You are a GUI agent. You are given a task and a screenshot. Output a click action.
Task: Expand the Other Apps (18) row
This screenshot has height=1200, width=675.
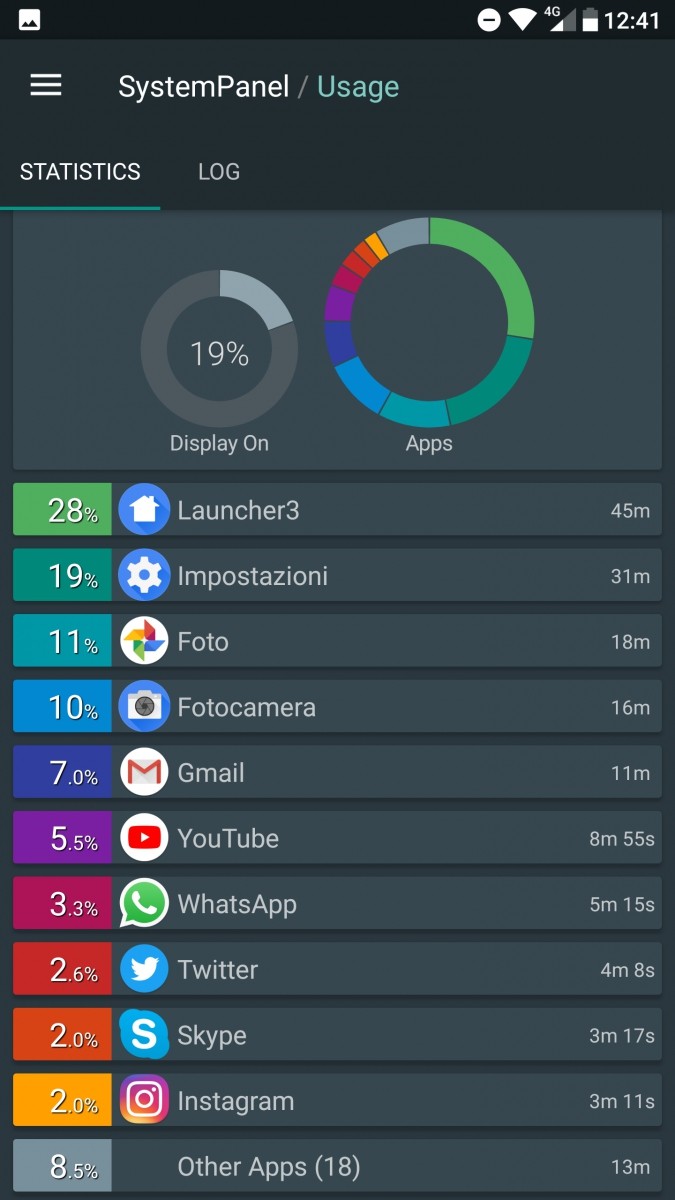(337, 1166)
